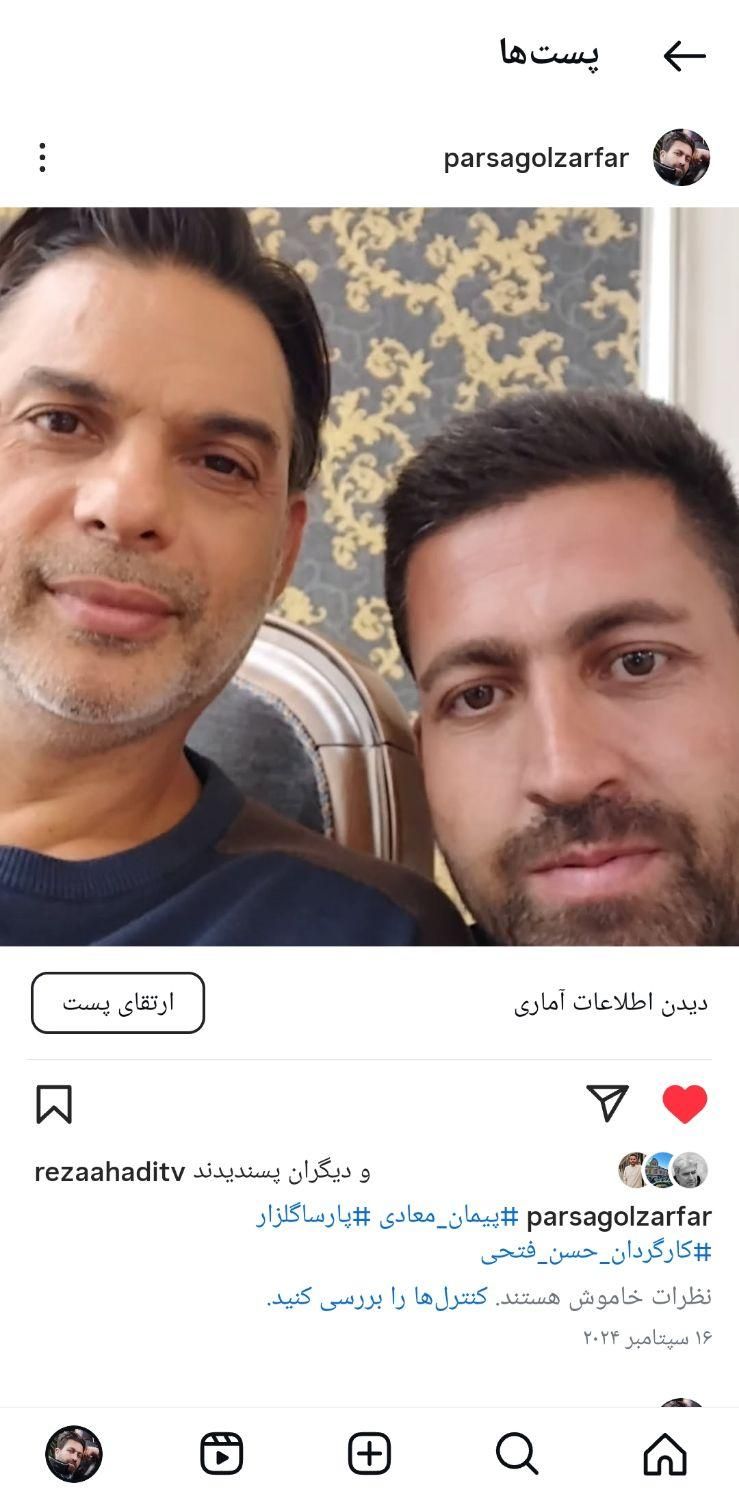Open the three-dot post options menu
739x1500 pixels.
[42, 157]
